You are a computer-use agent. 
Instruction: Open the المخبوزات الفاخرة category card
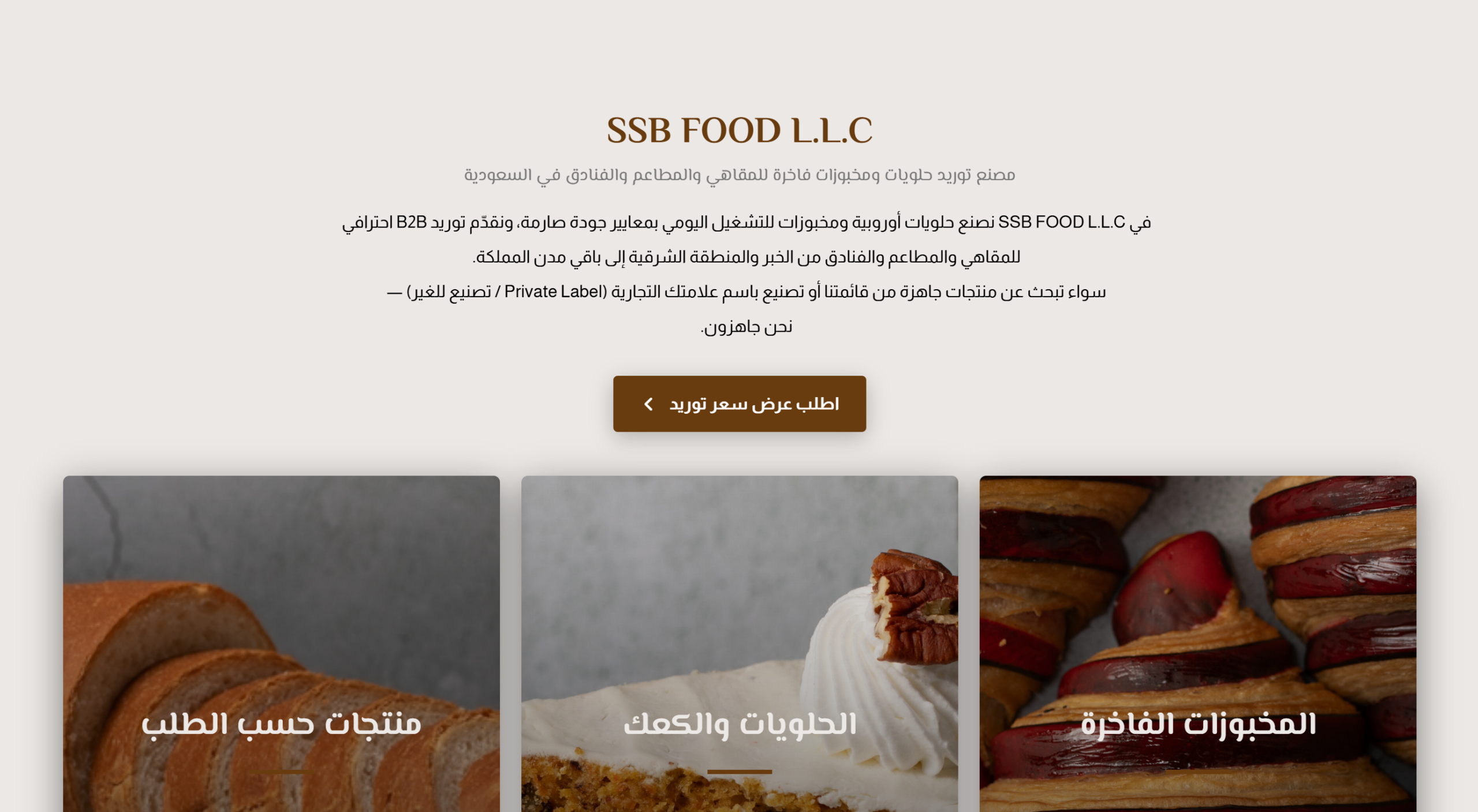coord(1197,643)
